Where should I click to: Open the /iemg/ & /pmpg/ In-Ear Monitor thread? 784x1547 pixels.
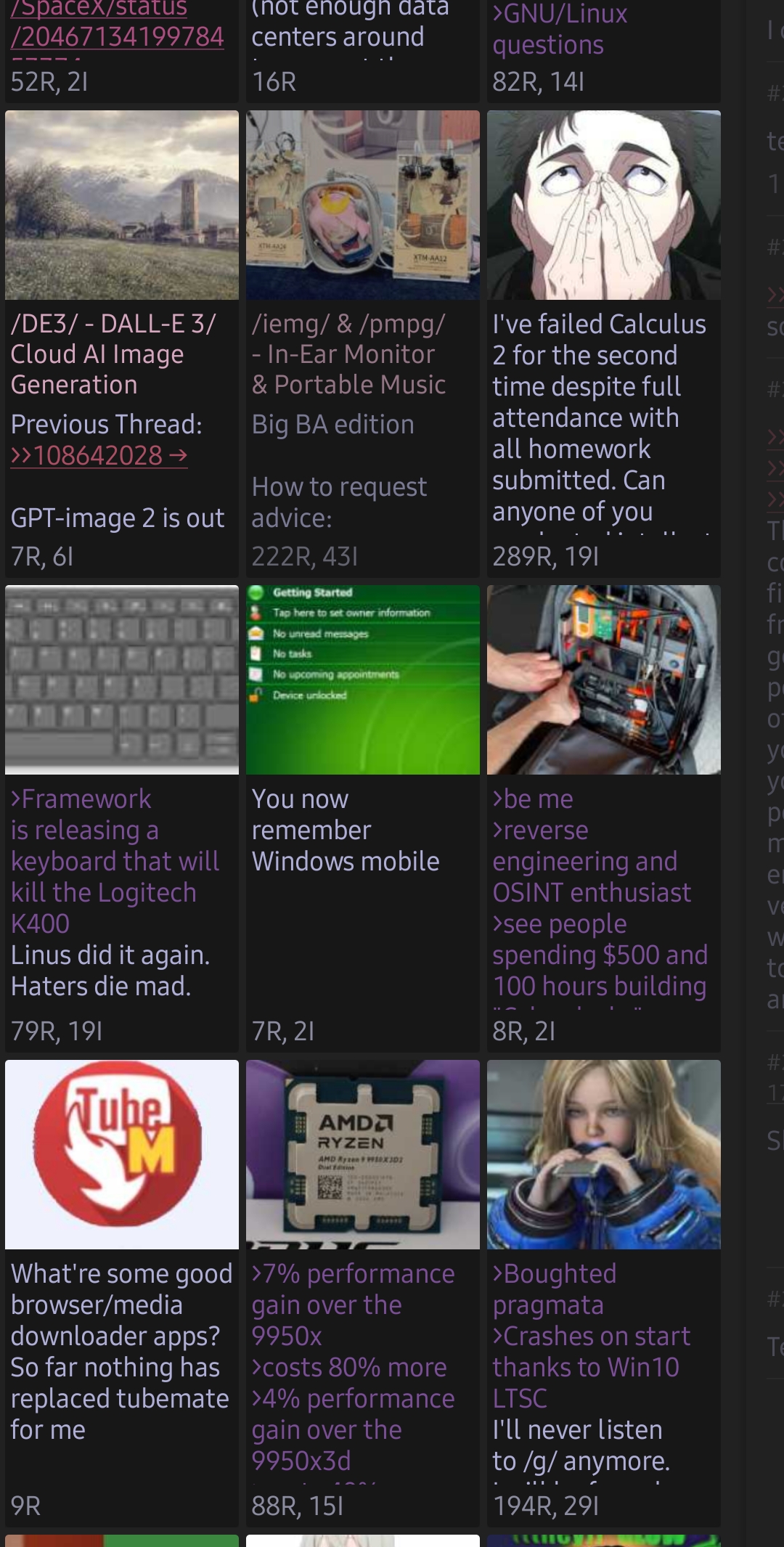click(x=363, y=205)
